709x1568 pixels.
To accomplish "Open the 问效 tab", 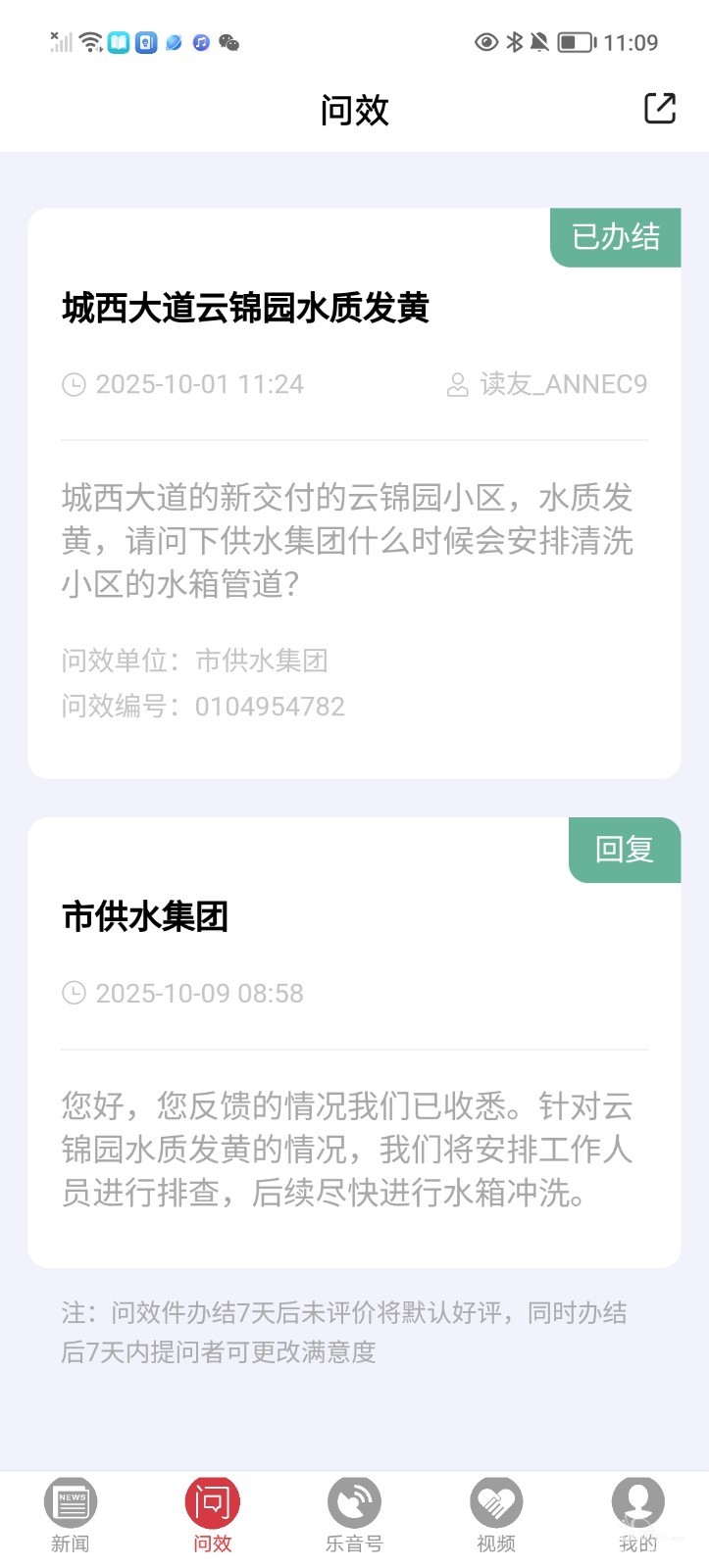I will click(212, 1514).
